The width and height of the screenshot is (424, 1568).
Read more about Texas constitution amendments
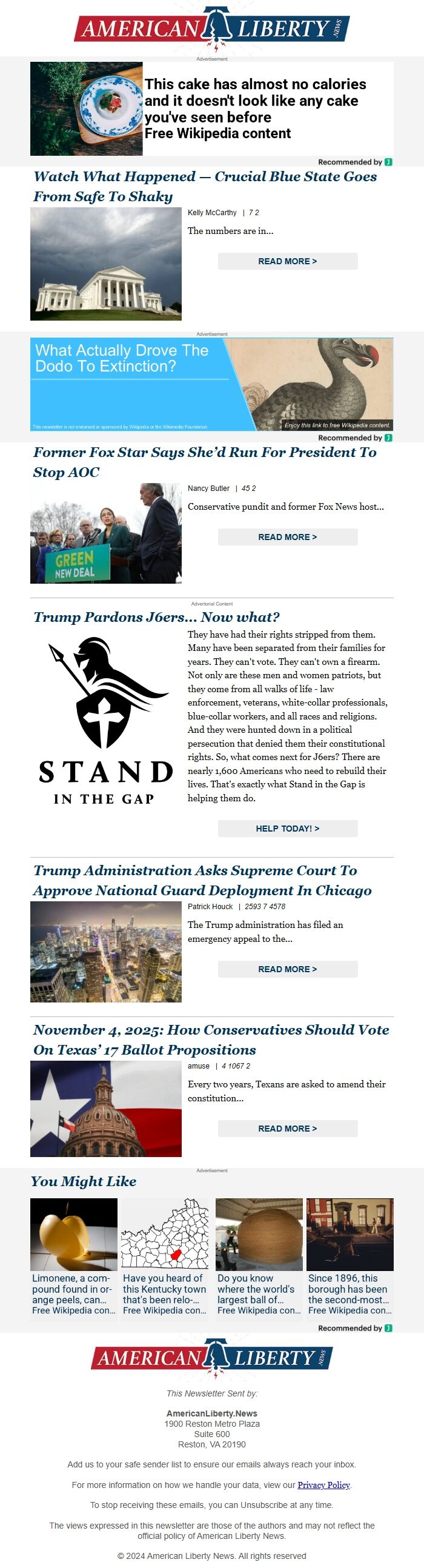[x=287, y=1129]
